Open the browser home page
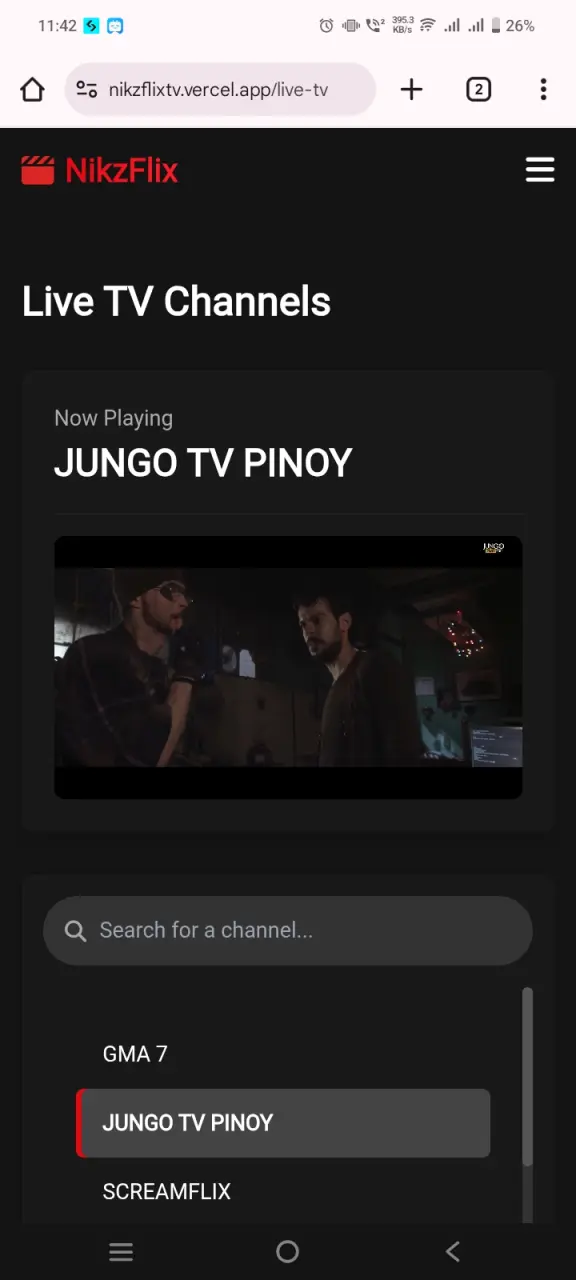 point(32,90)
